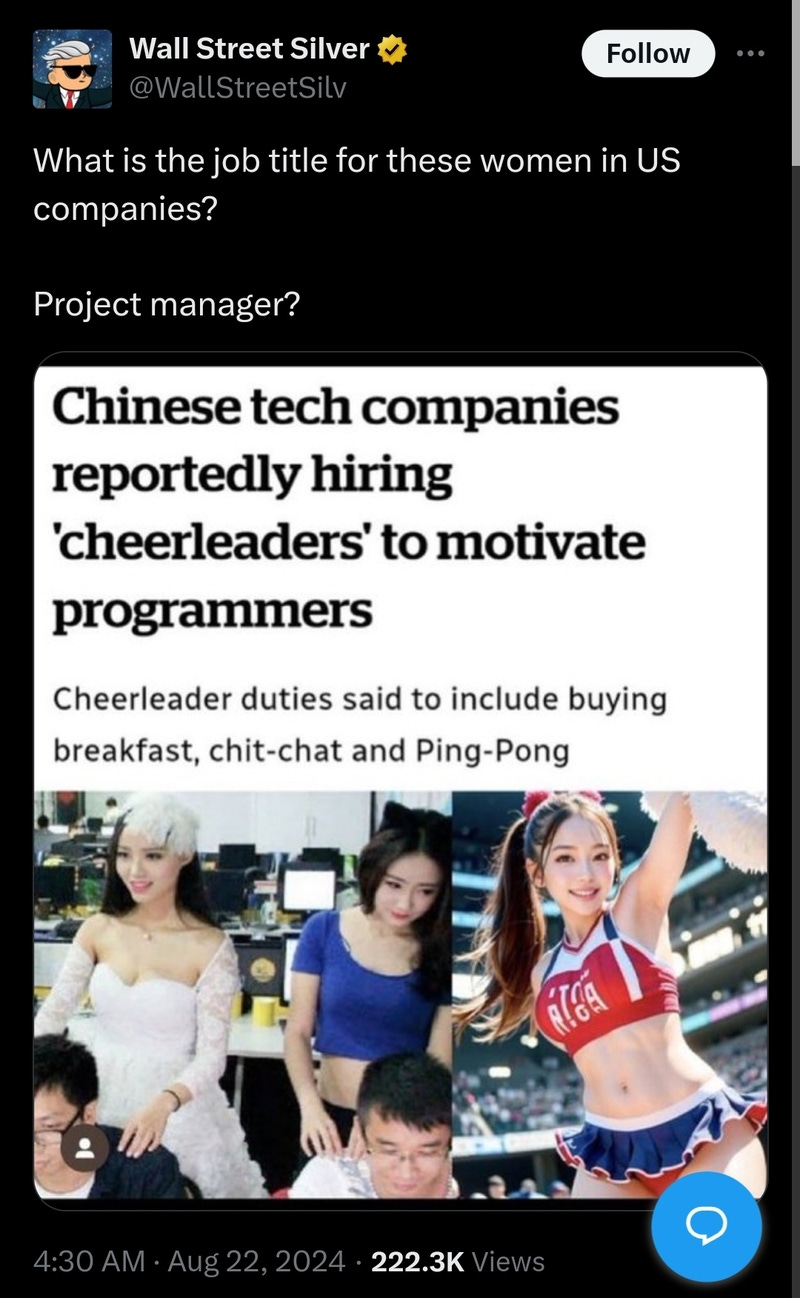
Task: Open the attached news article image
Action: (400, 780)
